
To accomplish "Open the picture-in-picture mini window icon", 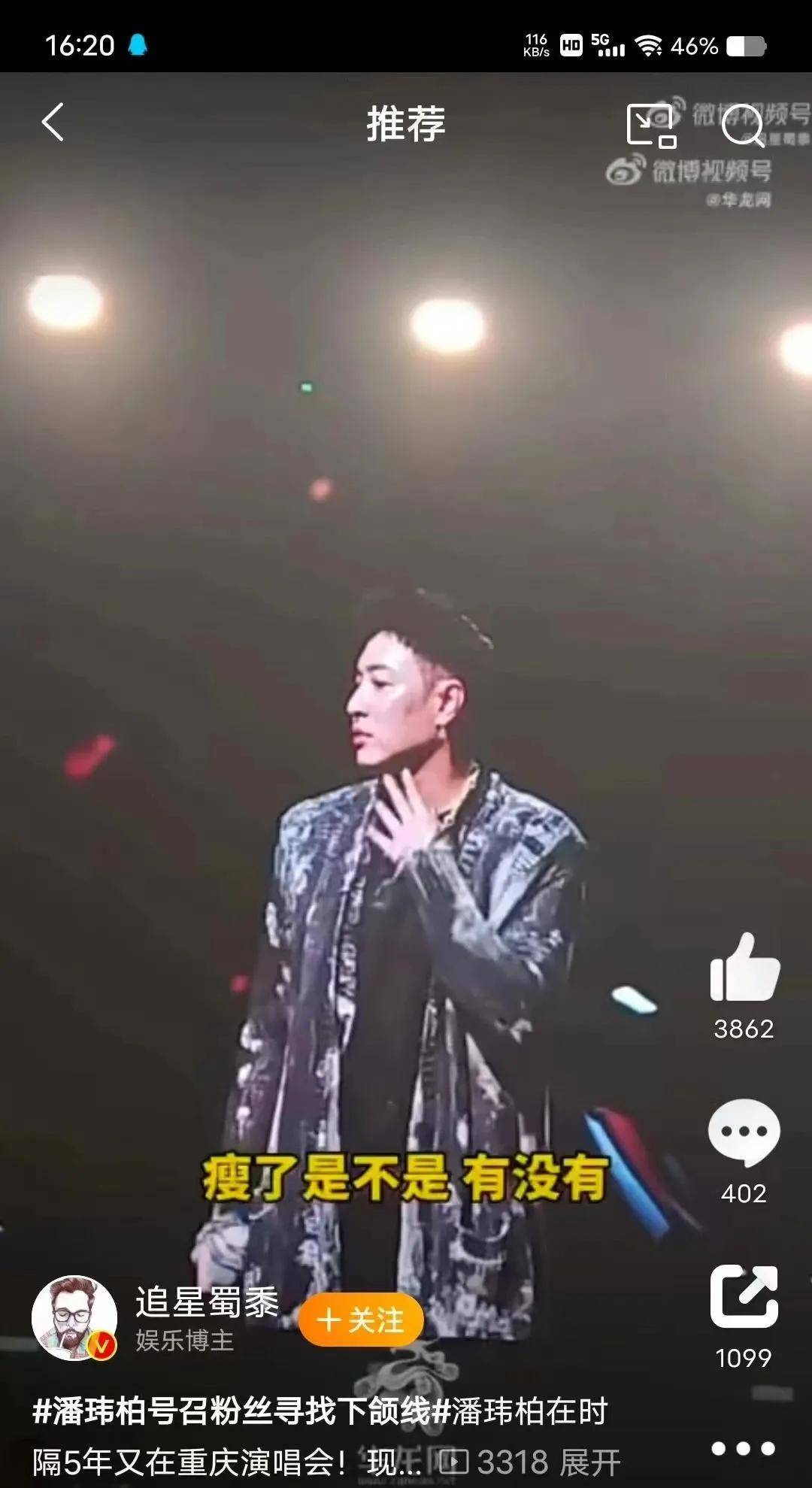I will 651,126.
